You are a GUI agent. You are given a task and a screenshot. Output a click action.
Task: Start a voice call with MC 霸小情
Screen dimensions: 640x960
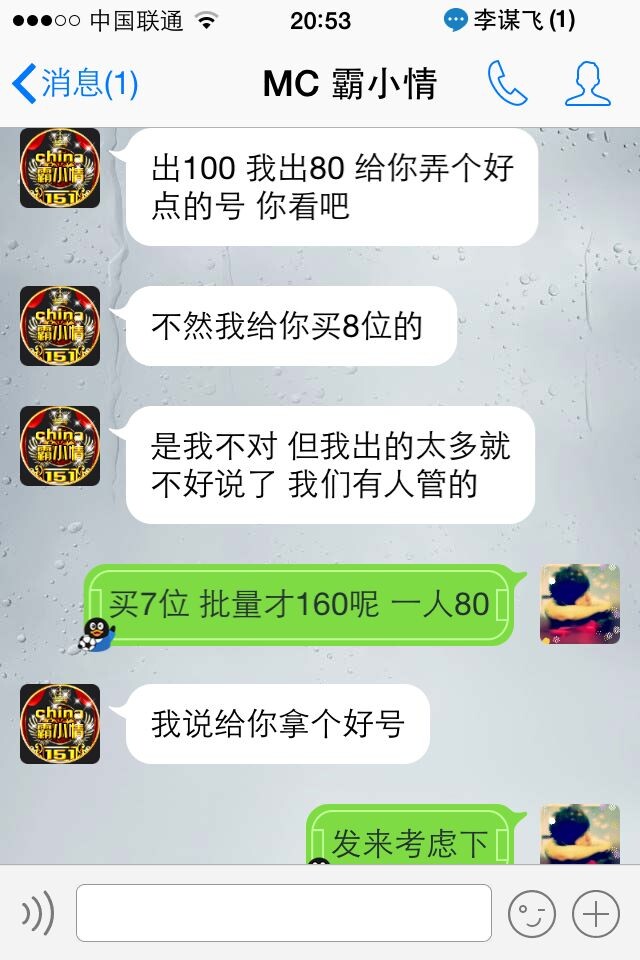click(x=507, y=84)
